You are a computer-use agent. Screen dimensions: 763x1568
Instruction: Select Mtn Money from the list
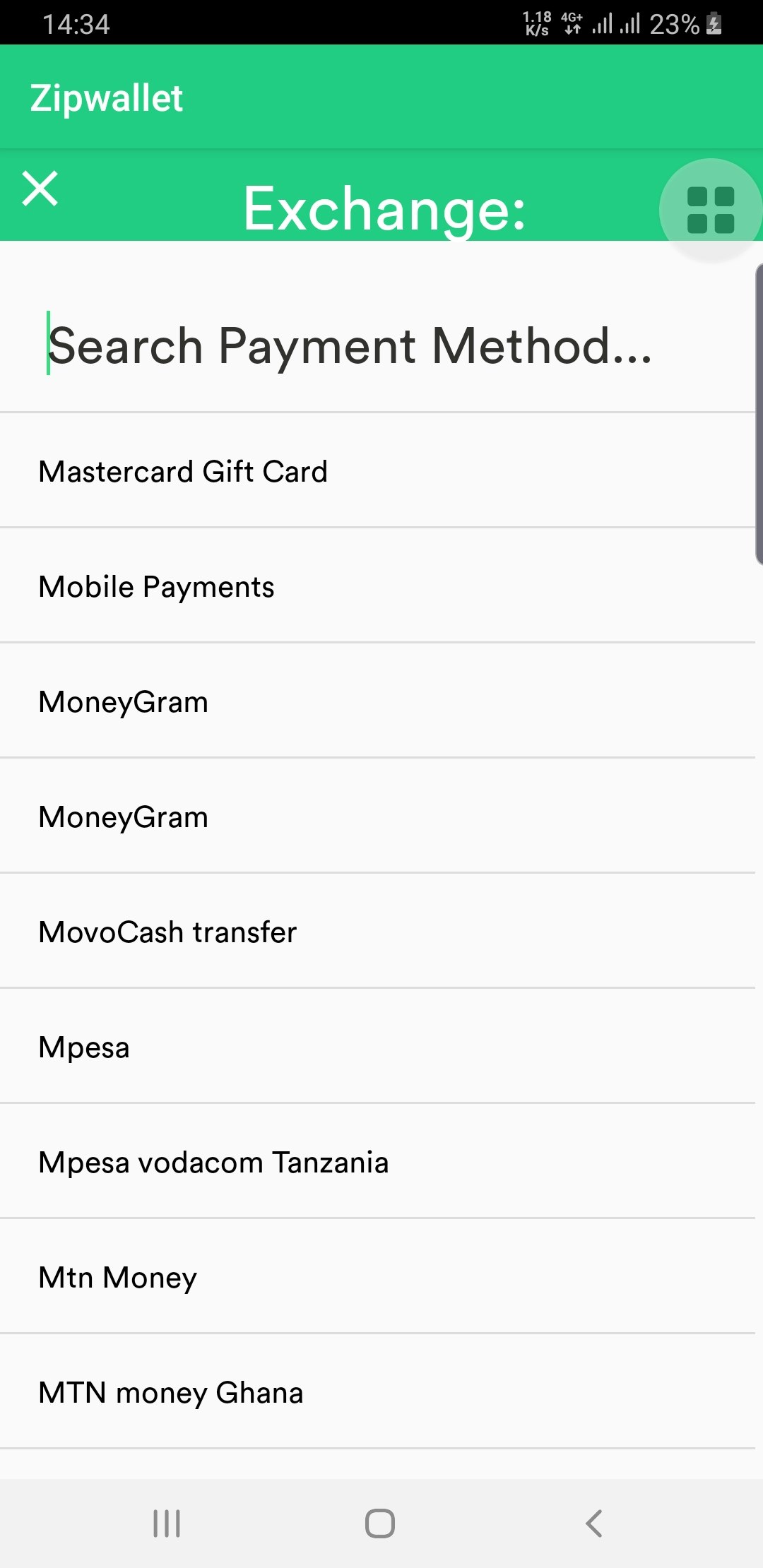(x=381, y=1276)
